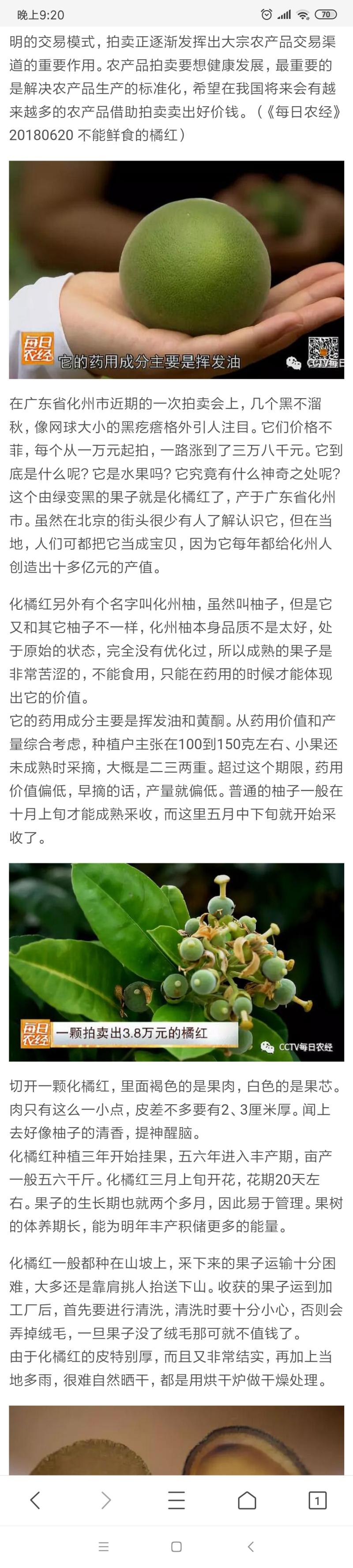Tap the system back button

click(x=250, y=1547)
